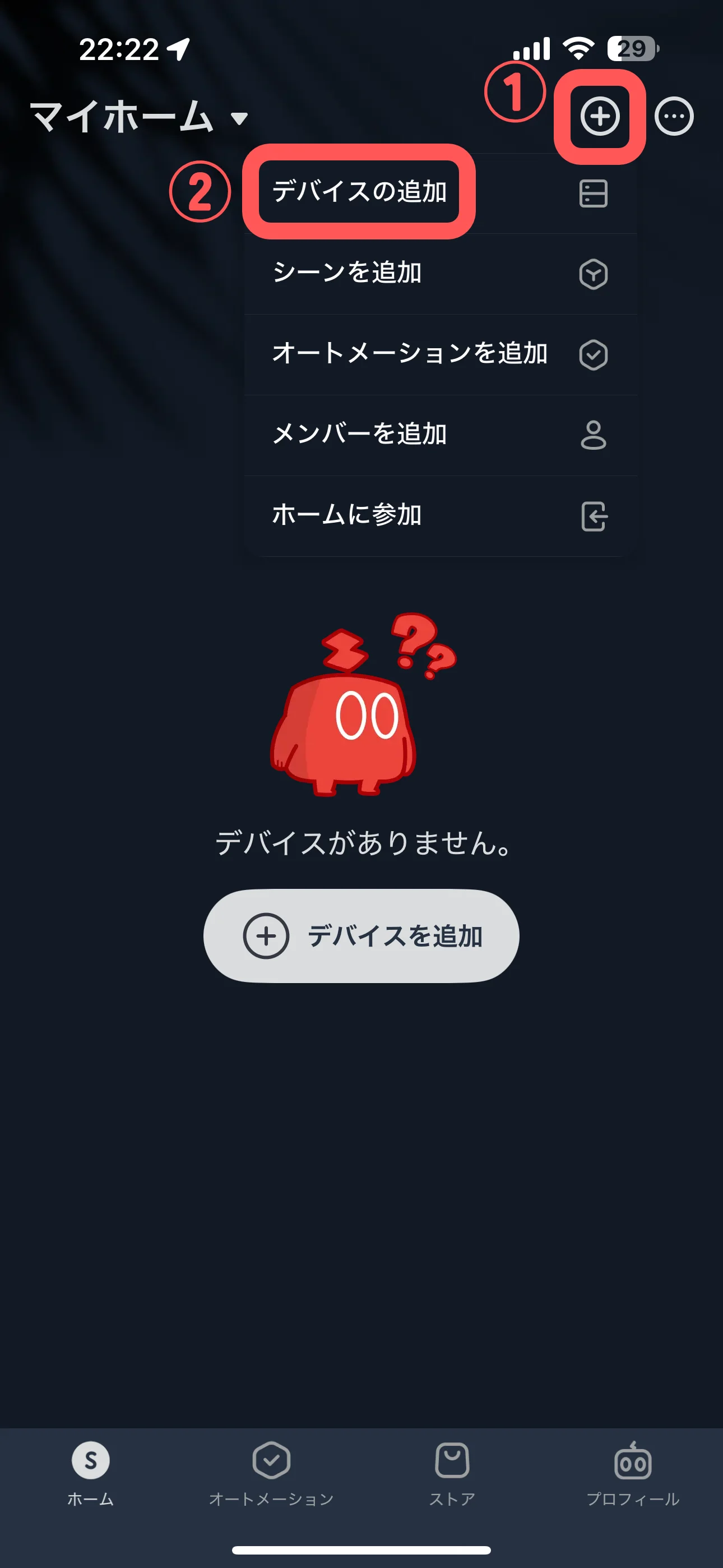The width and height of the screenshot is (723, 1568).
Task: Open the three-dot more options menu
Action: click(674, 116)
